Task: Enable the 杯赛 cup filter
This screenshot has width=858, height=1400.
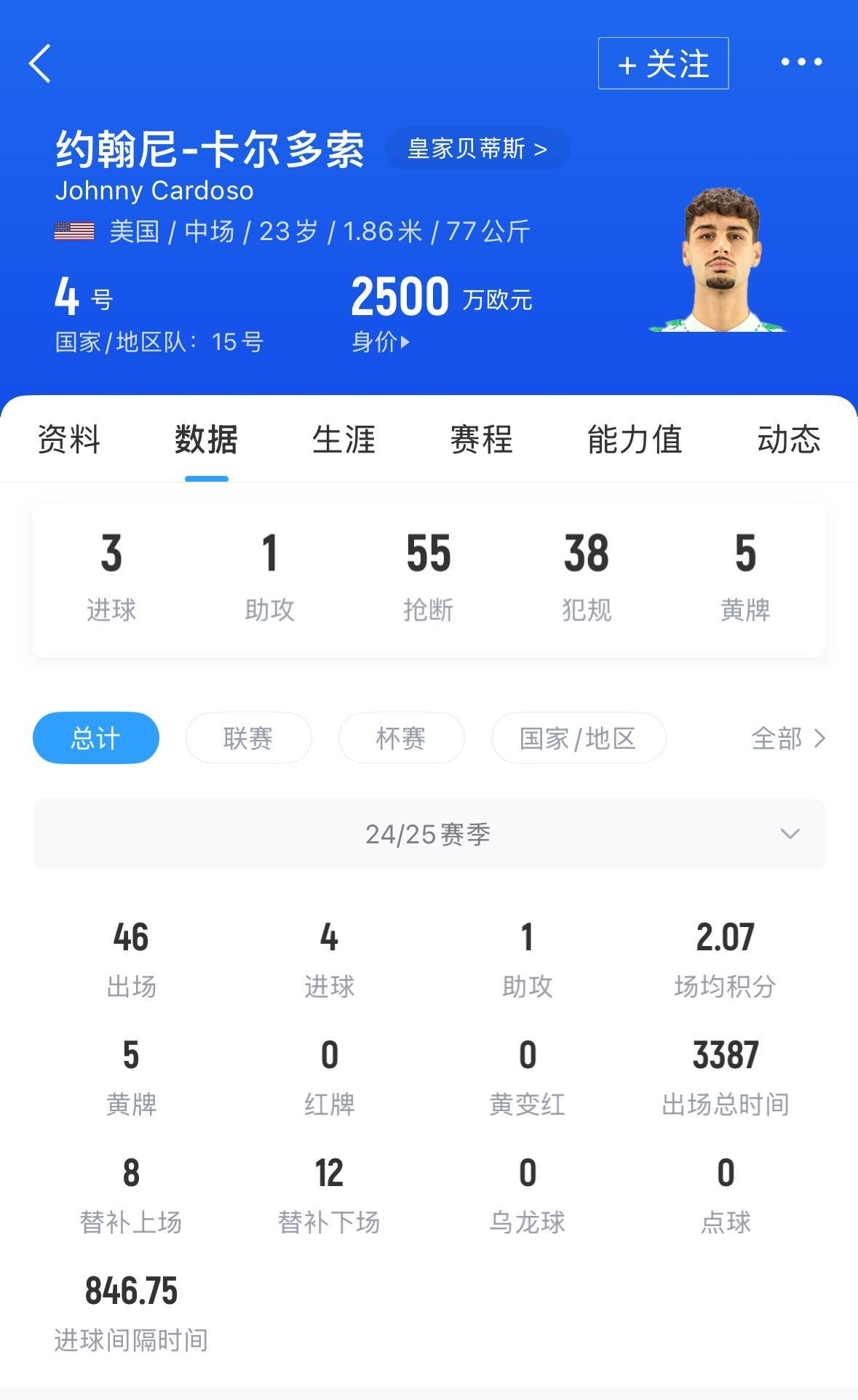Action: point(400,737)
